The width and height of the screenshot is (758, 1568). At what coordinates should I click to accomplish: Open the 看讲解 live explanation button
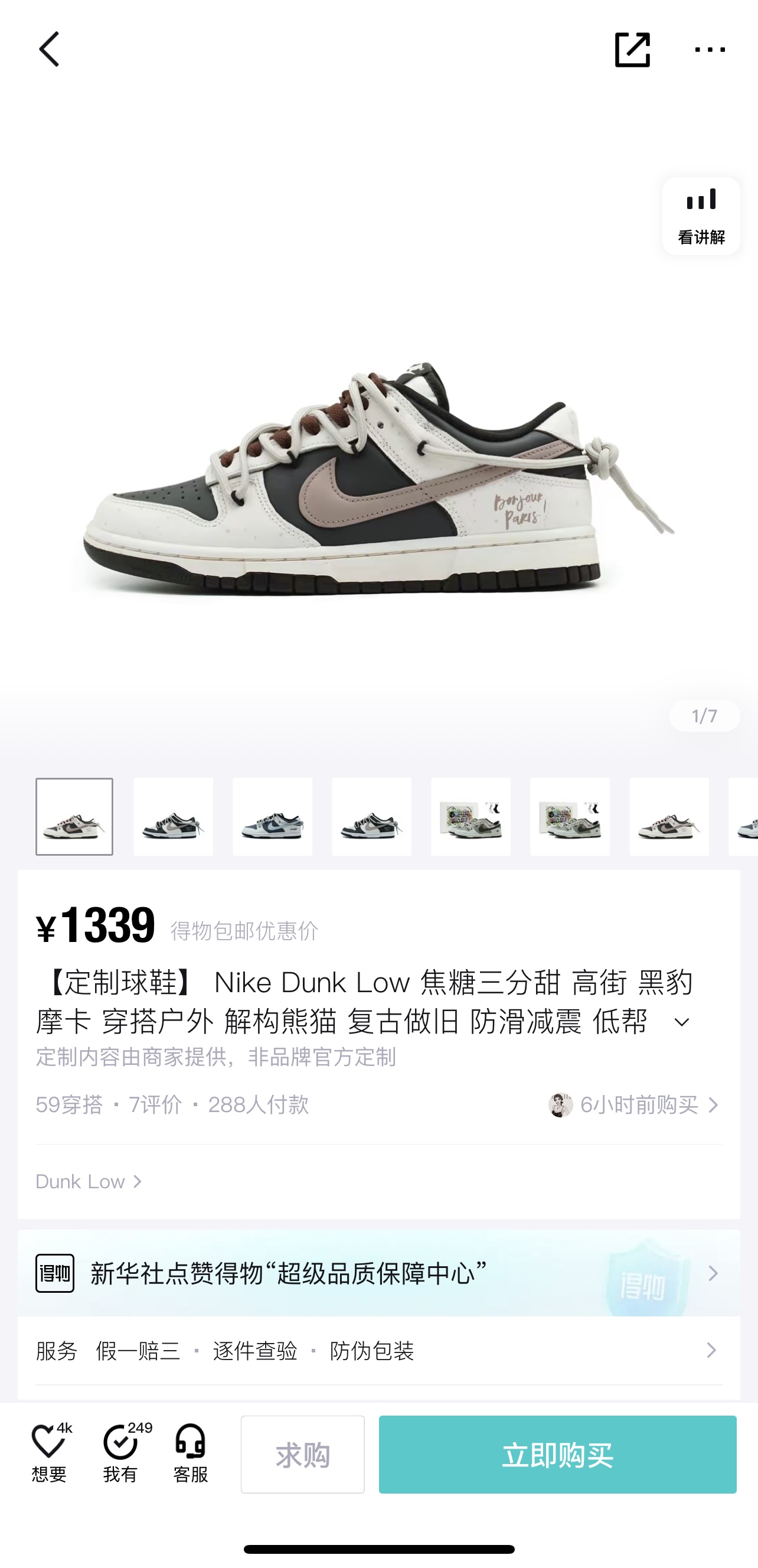[701, 216]
